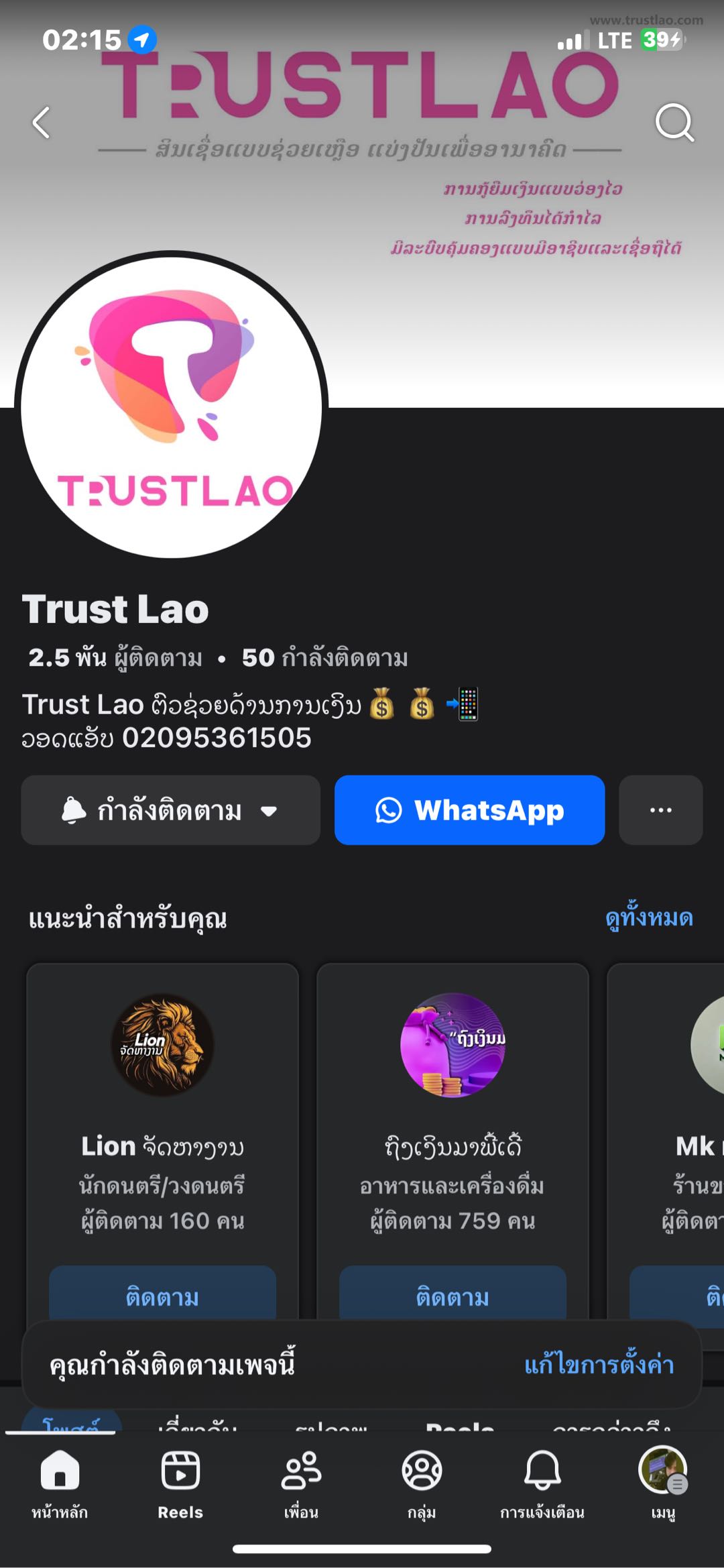The width and height of the screenshot is (724, 1568).
Task: Switch to the หน้าหลัก home tab
Action: click(60, 1483)
